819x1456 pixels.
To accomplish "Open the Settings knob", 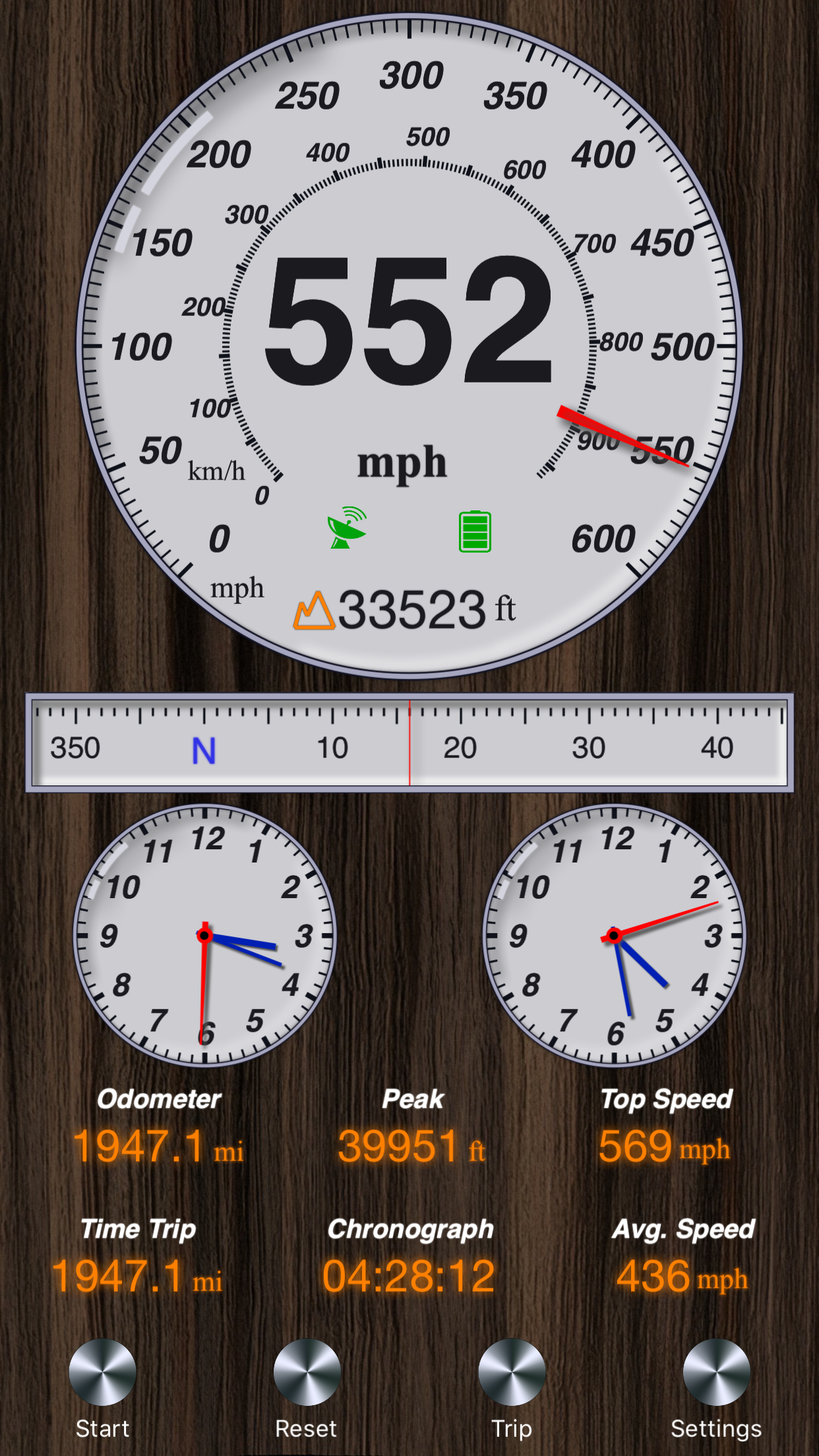I will 716,1372.
